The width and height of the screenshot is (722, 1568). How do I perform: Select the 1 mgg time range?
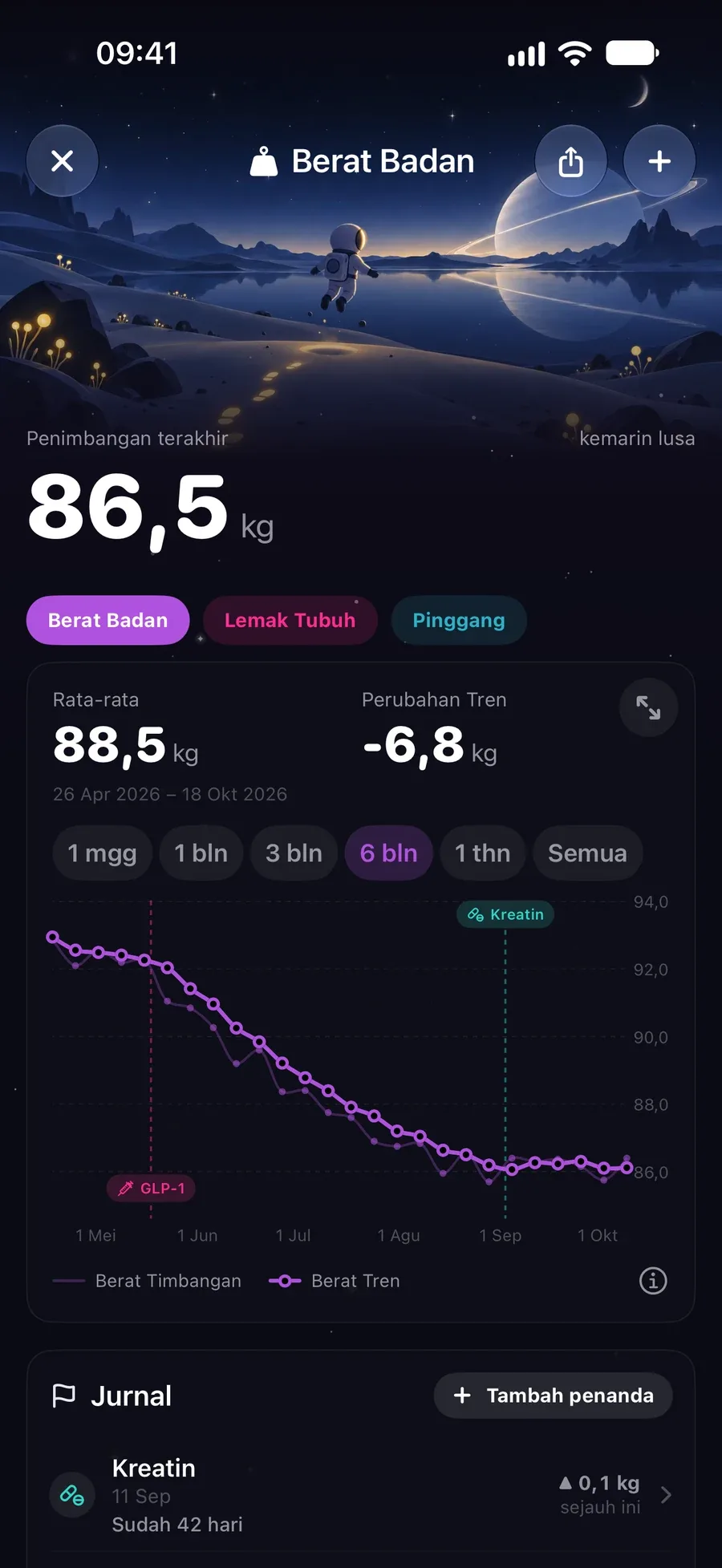102,853
